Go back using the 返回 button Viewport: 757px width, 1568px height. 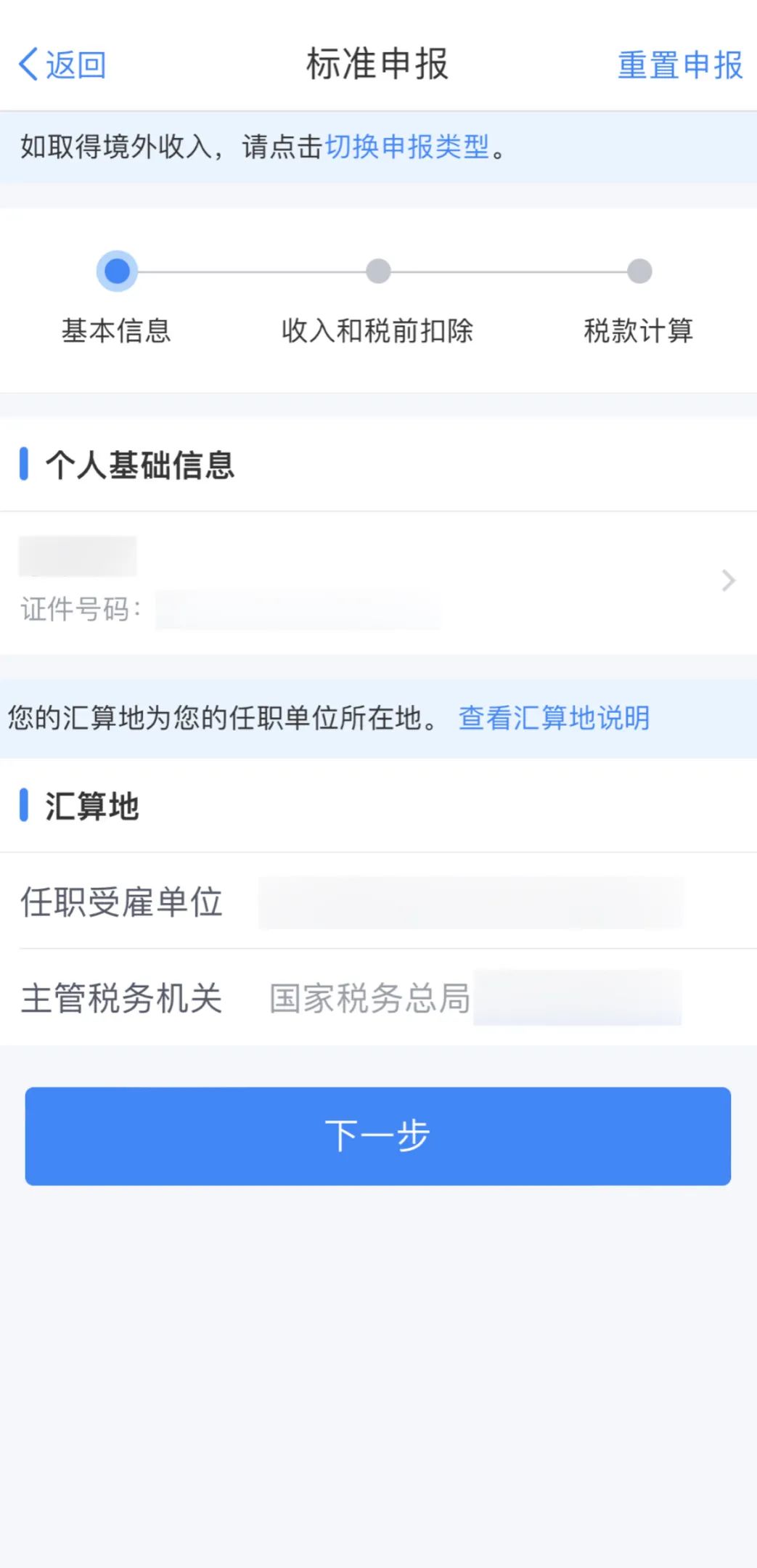[63, 65]
